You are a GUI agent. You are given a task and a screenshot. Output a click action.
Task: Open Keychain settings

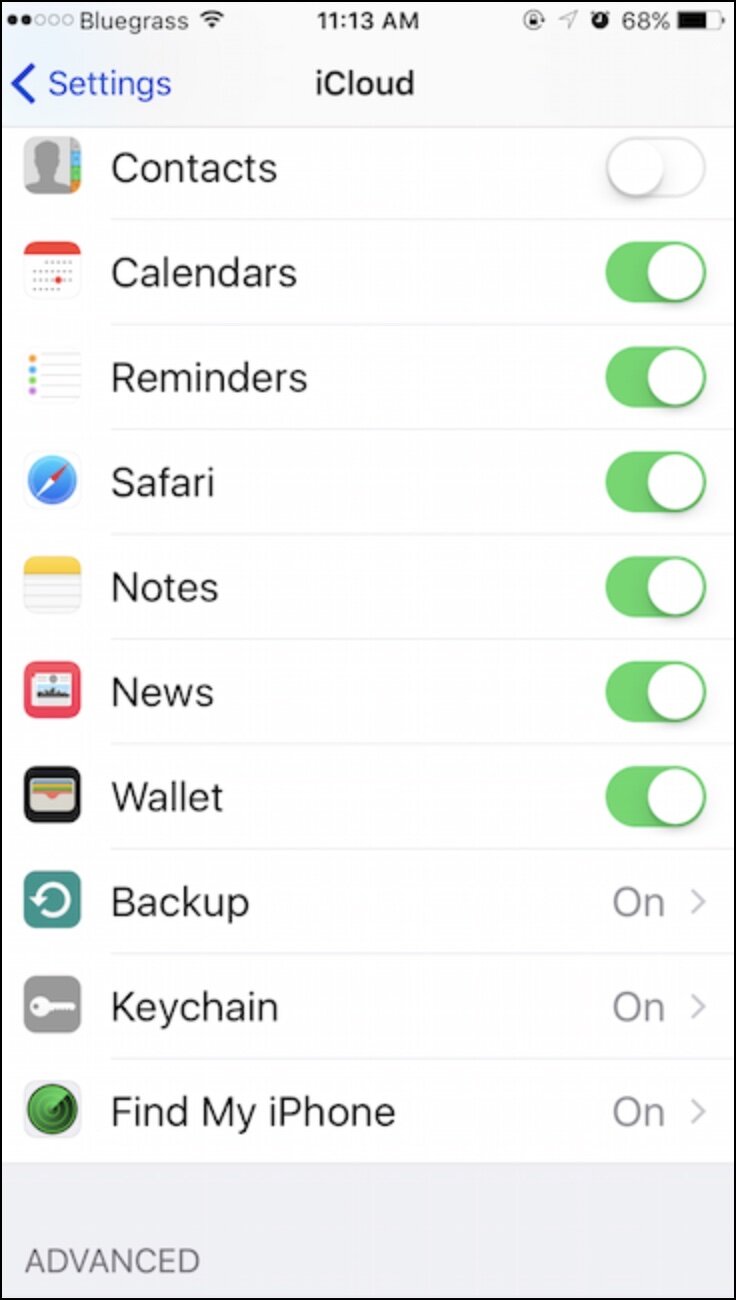400,1007
